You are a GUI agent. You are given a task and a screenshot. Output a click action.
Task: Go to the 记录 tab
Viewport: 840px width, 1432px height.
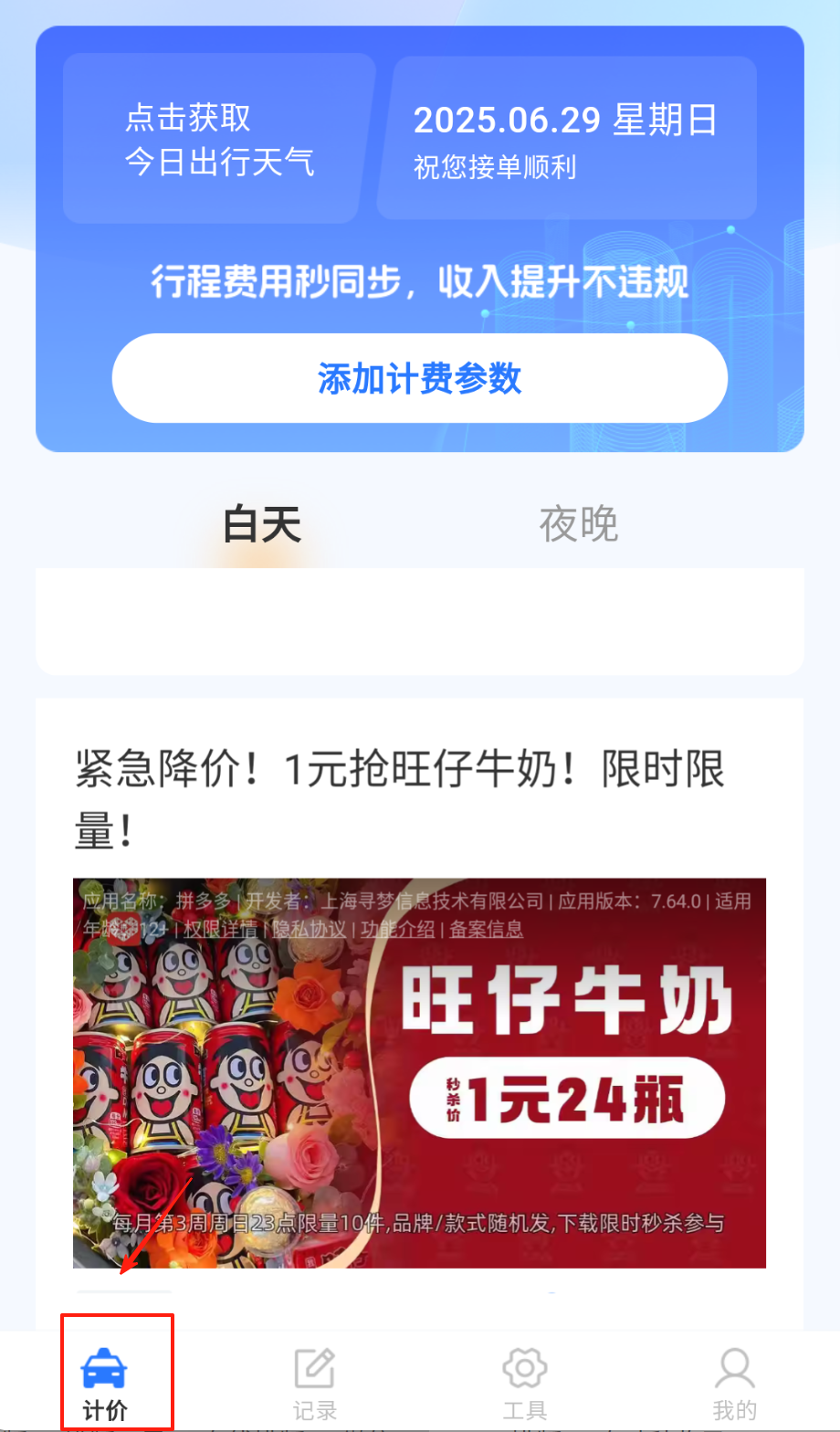click(x=315, y=1381)
